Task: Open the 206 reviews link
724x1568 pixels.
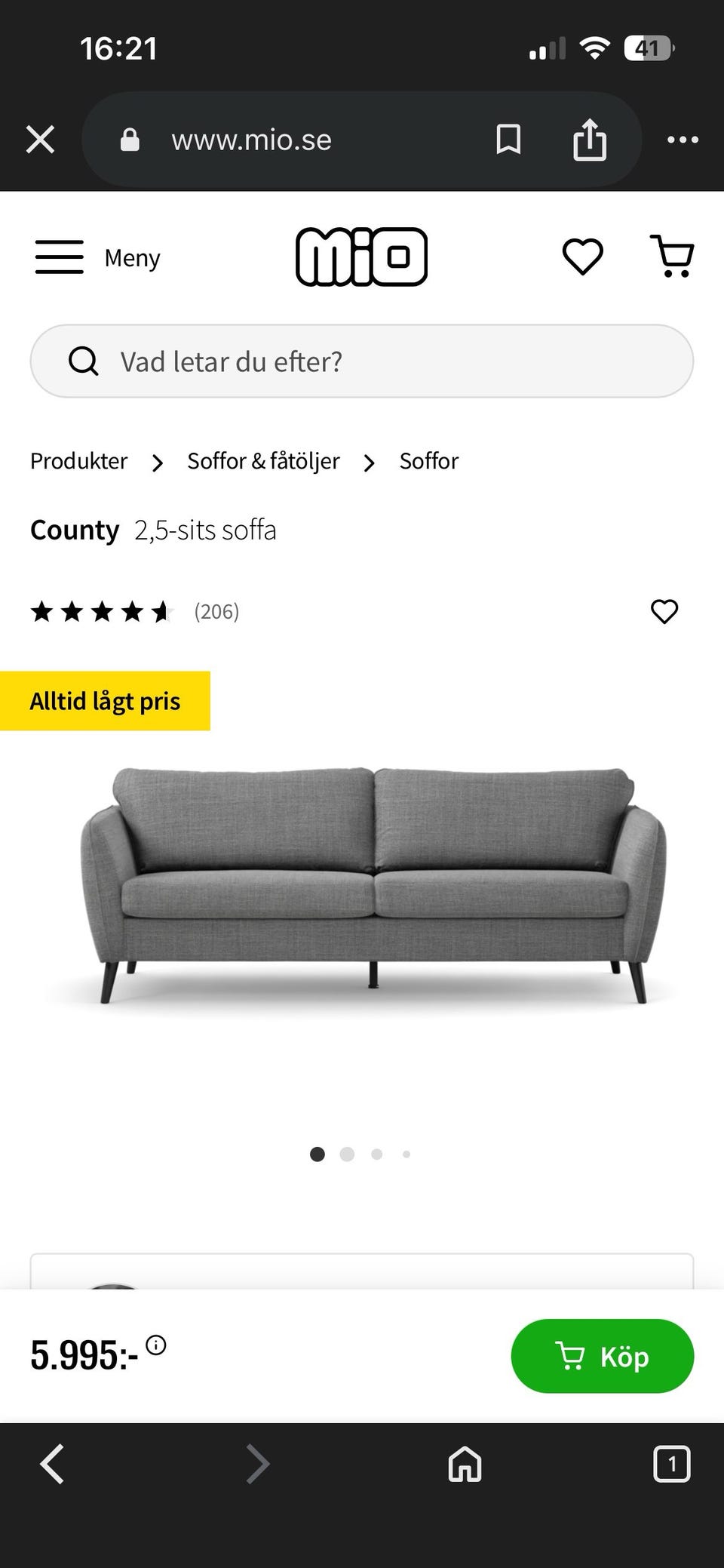Action: click(x=216, y=612)
